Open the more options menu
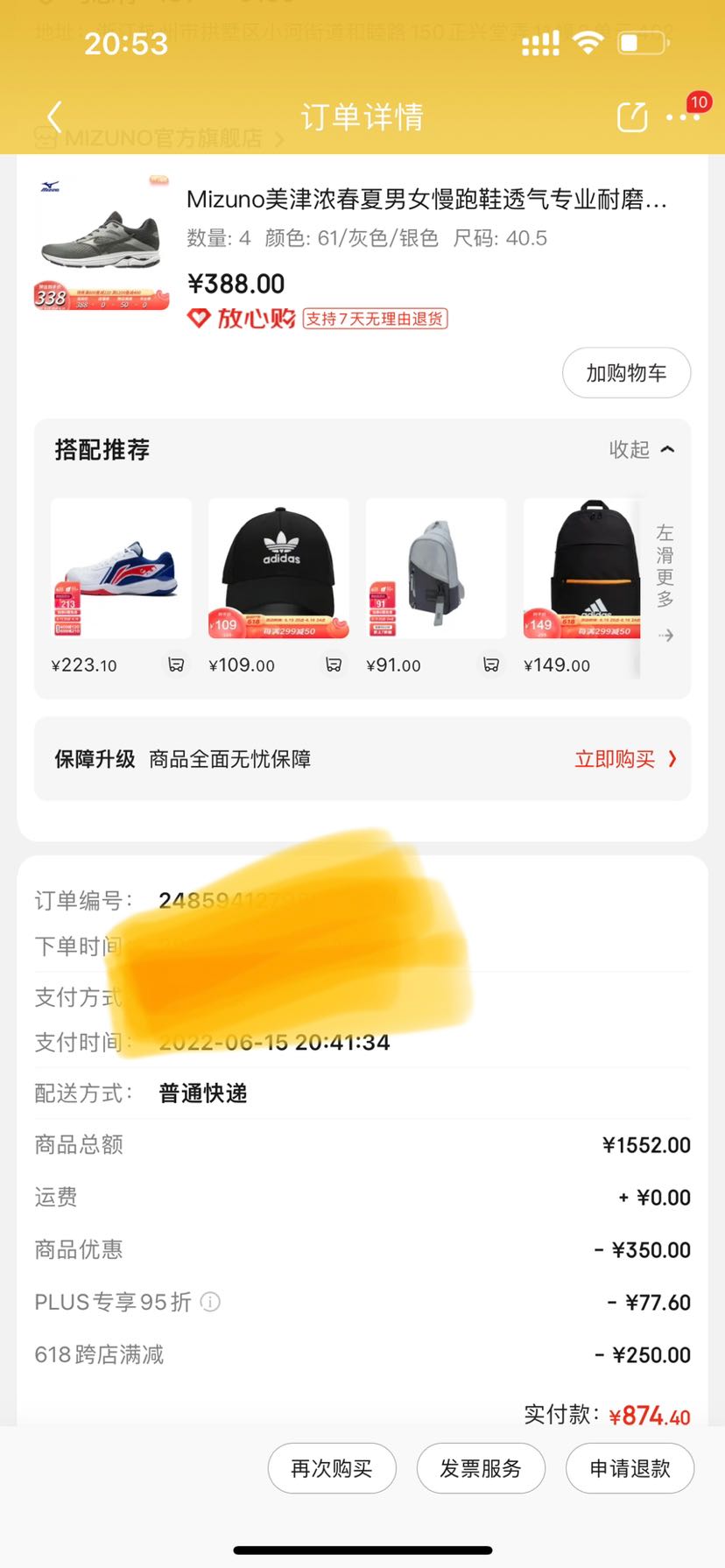The height and width of the screenshot is (1568, 725). coord(682,116)
